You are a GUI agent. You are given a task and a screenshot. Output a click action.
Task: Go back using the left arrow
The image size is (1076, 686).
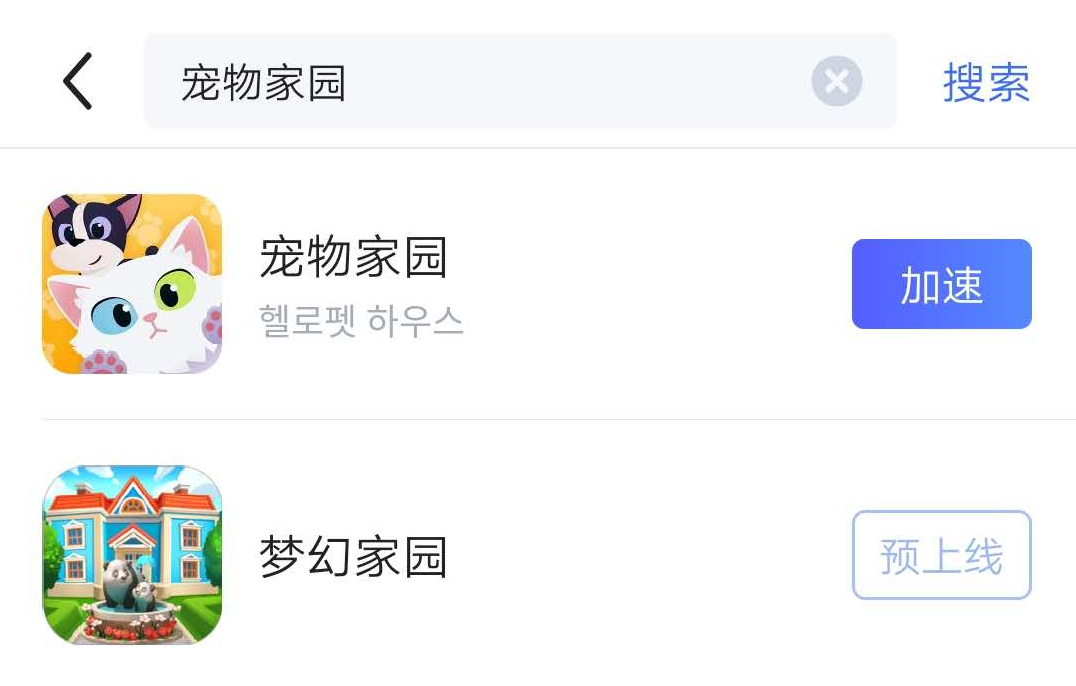pyautogui.click(x=78, y=81)
